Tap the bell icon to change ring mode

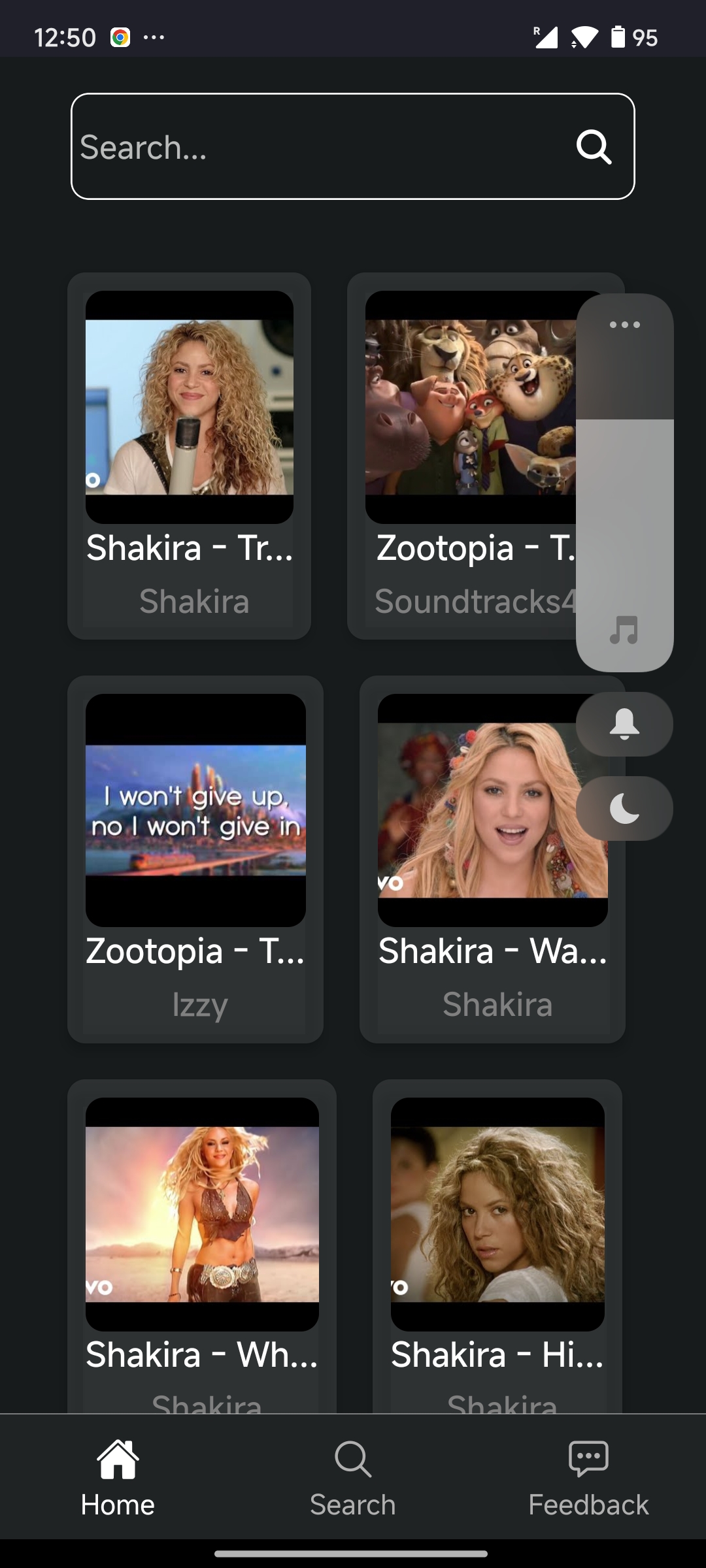click(x=624, y=724)
